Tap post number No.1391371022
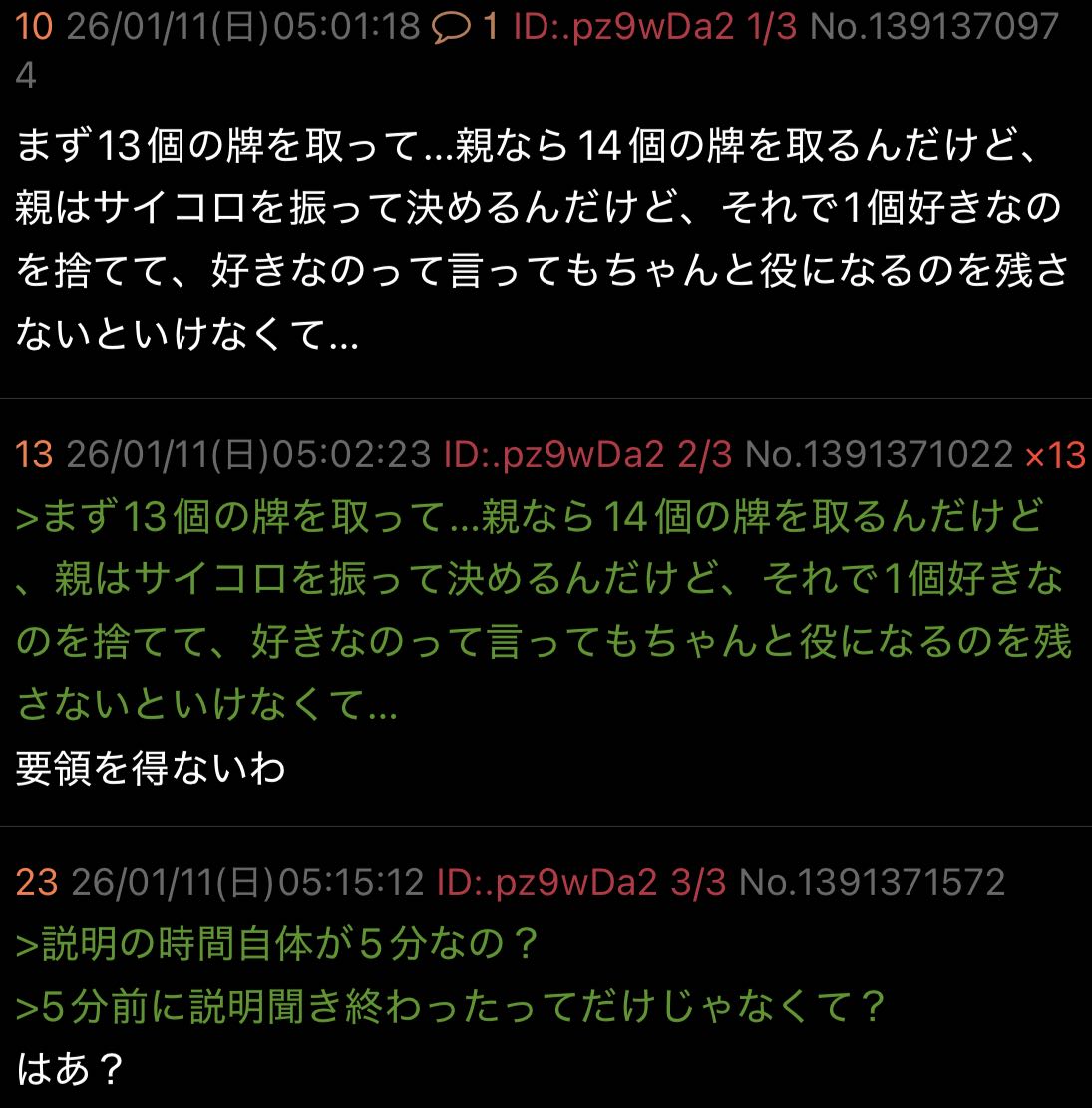1092x1108 pixels. coord(879,455)
